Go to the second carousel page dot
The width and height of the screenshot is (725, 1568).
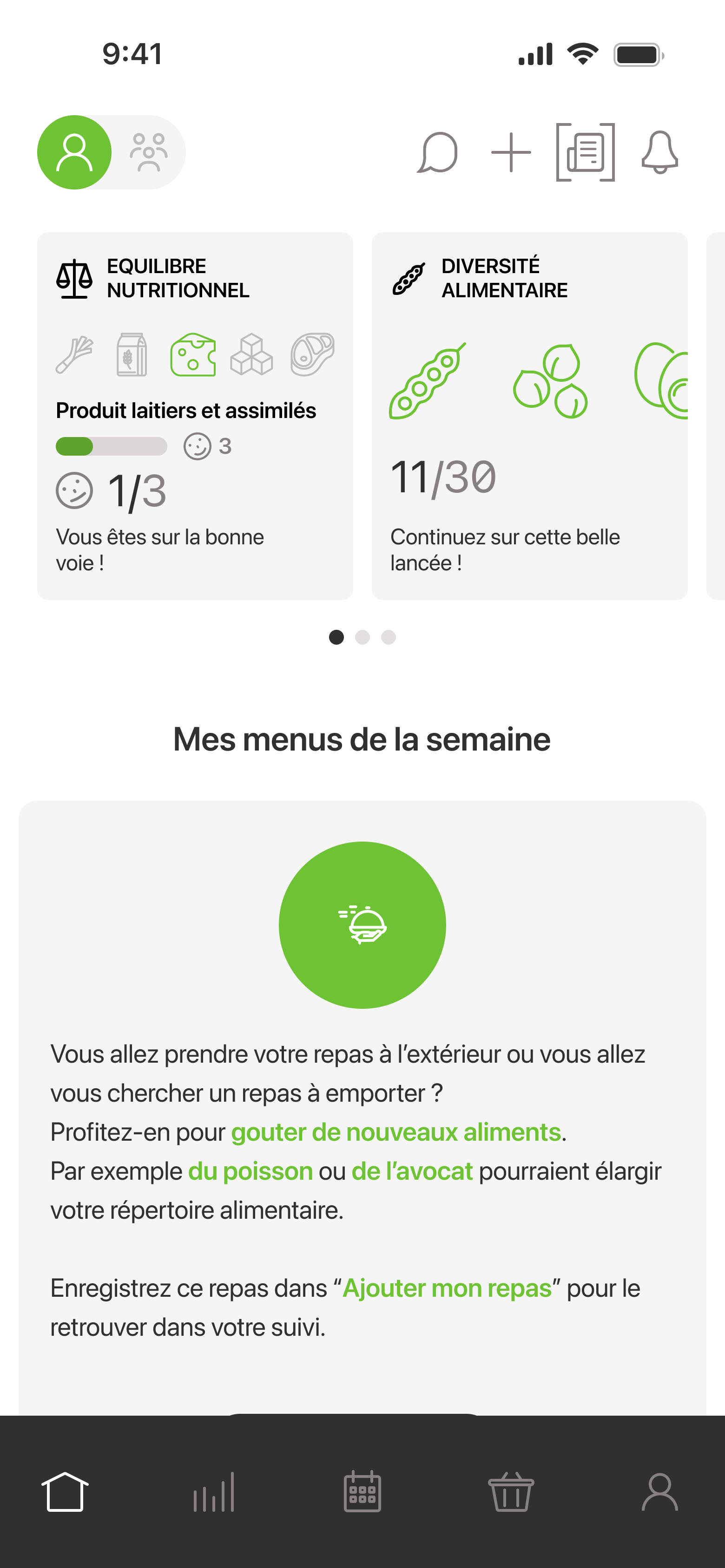point(362,637)
